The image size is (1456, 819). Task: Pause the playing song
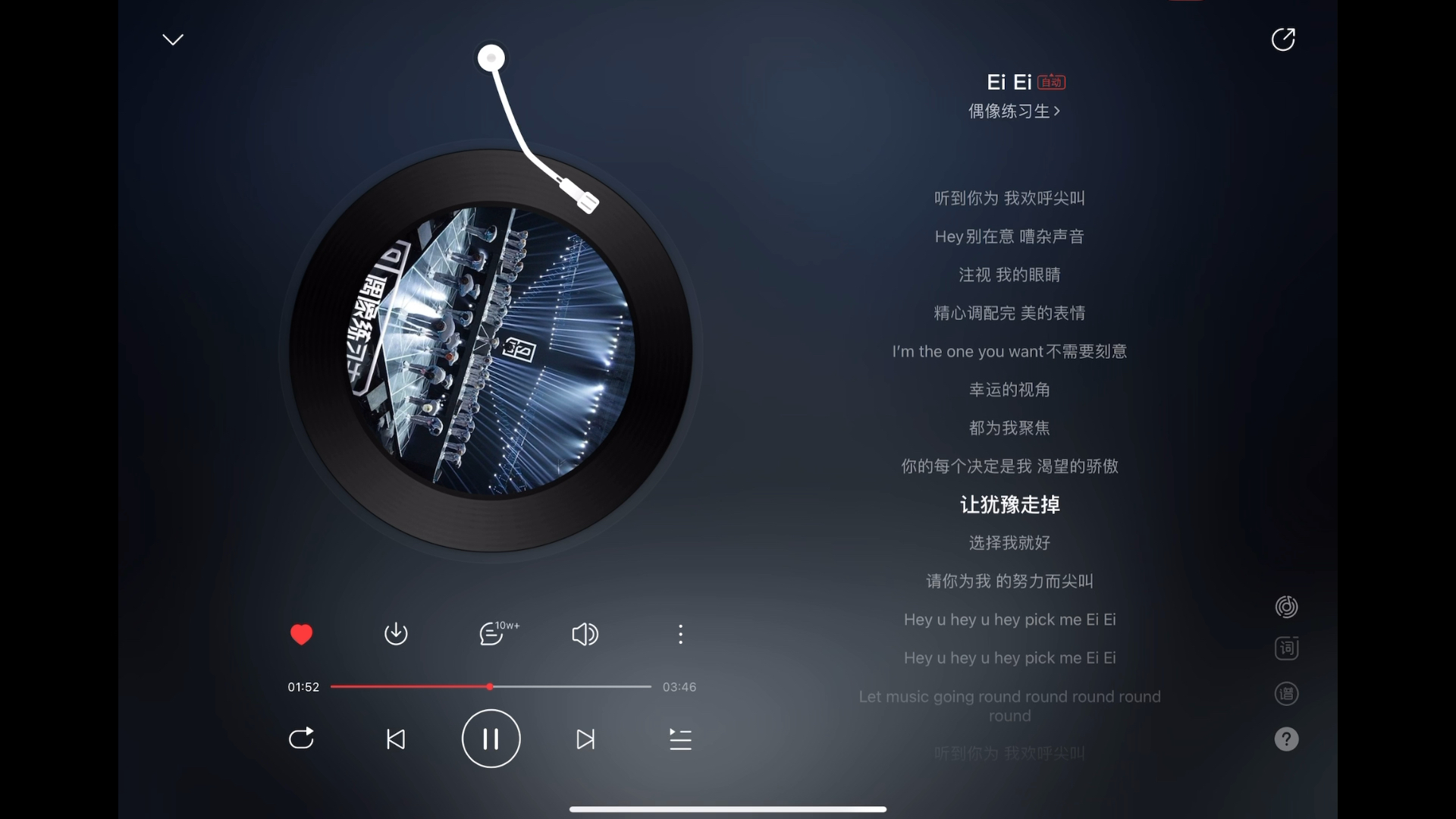pyautogui.click(x=491, y=739)
